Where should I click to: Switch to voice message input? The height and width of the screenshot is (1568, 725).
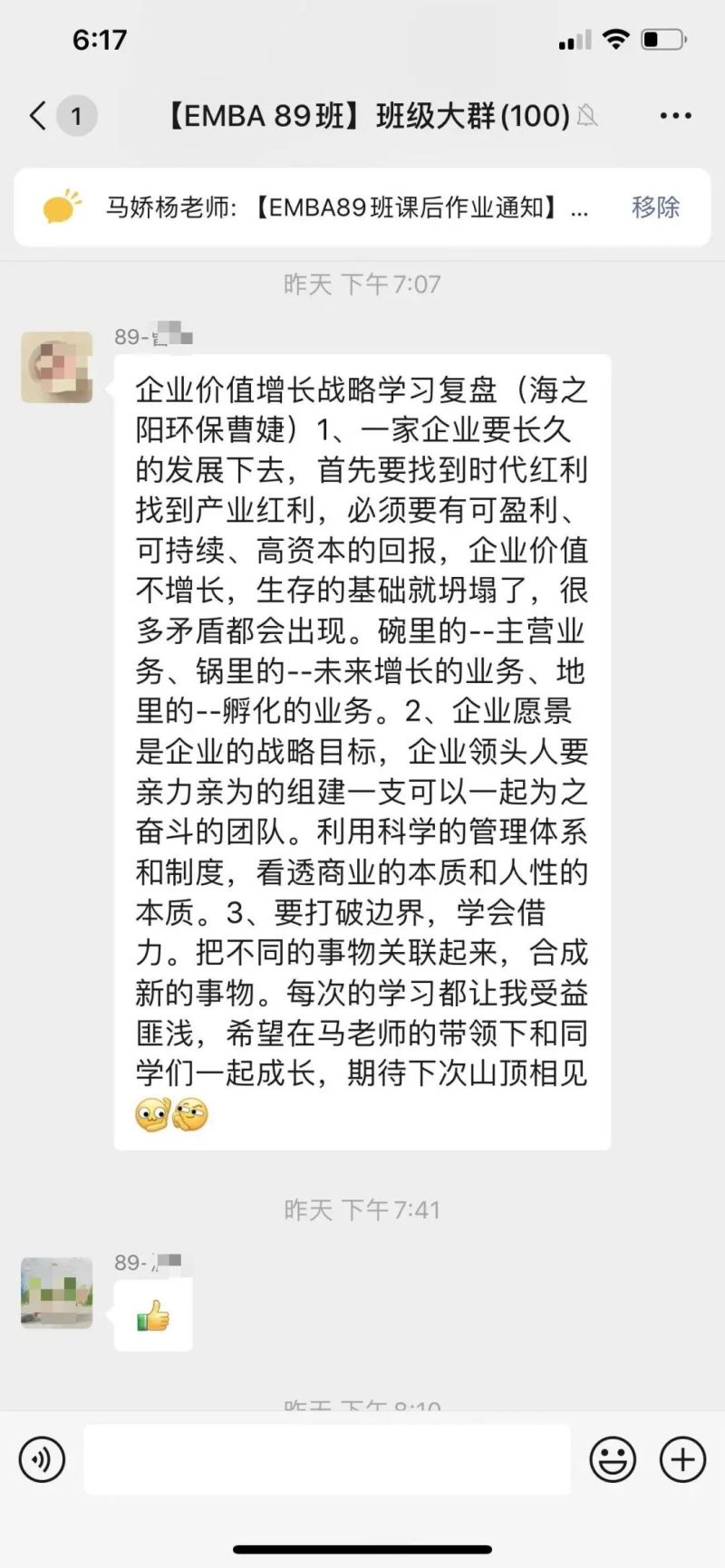point(43,1459)
